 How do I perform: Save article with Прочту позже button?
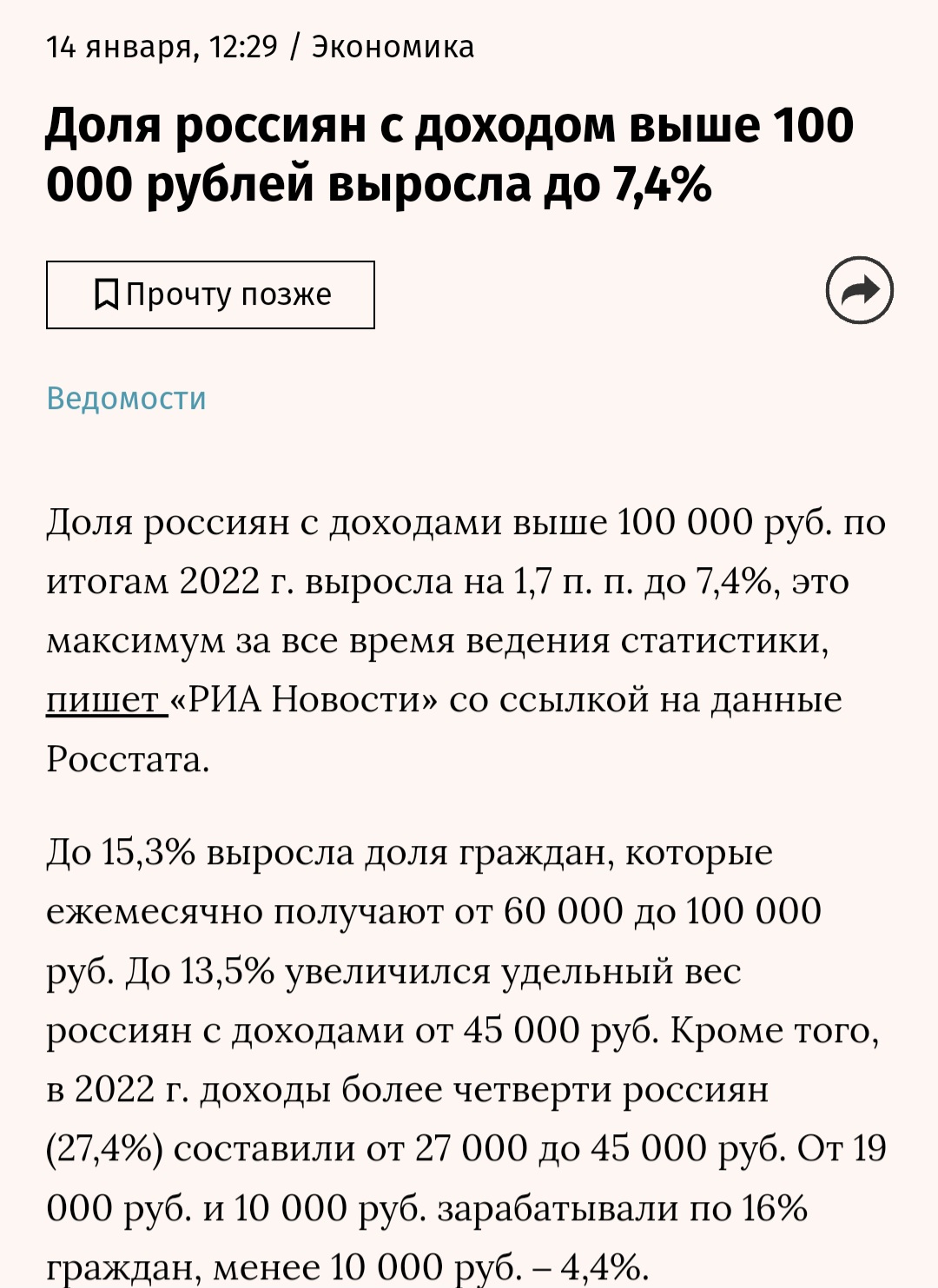tap(210, 294)
